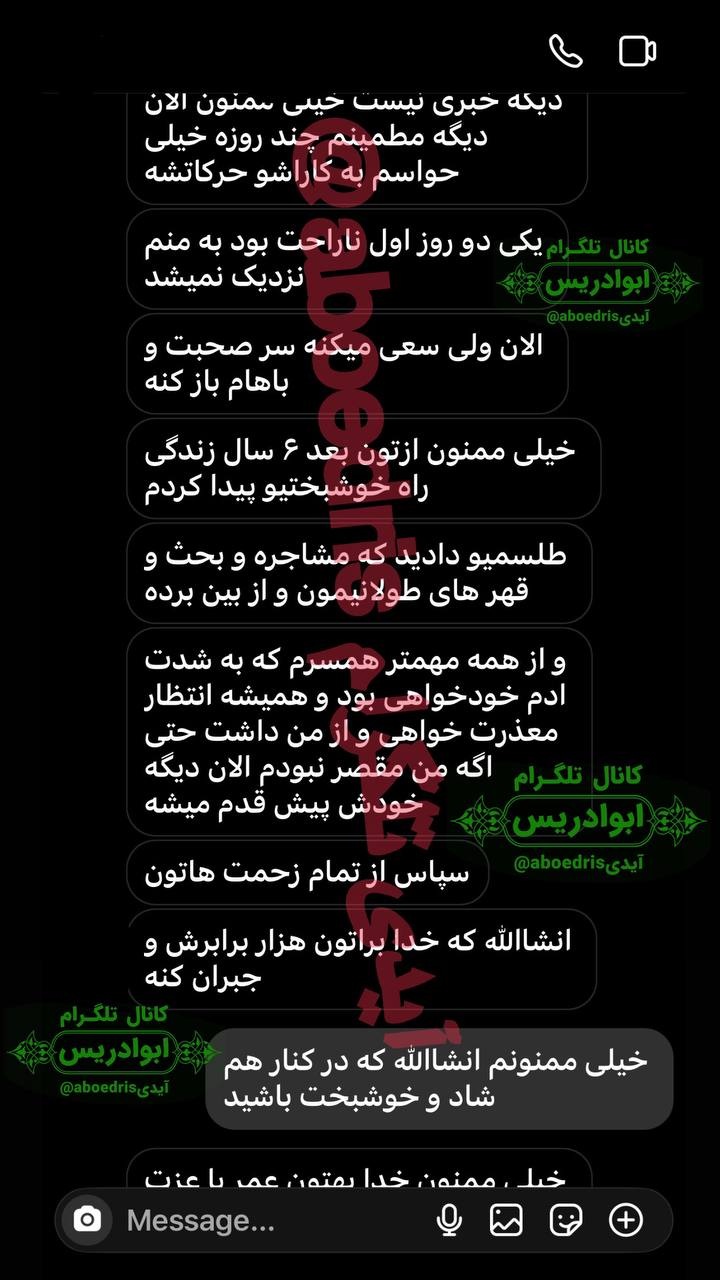Viewport: 720px width, 1280px height.
Task: Attach a photo from gallery
Action: coord(507,1220)
